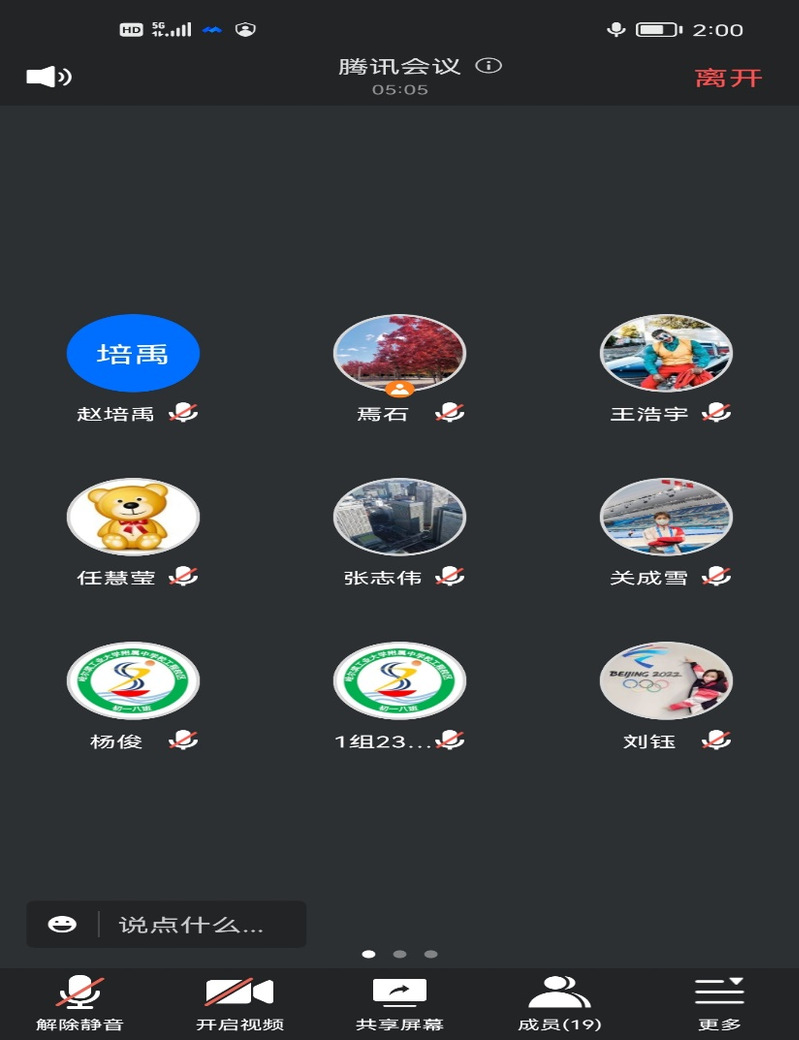Select participant 刘钰's avatar

click(666, 681)
